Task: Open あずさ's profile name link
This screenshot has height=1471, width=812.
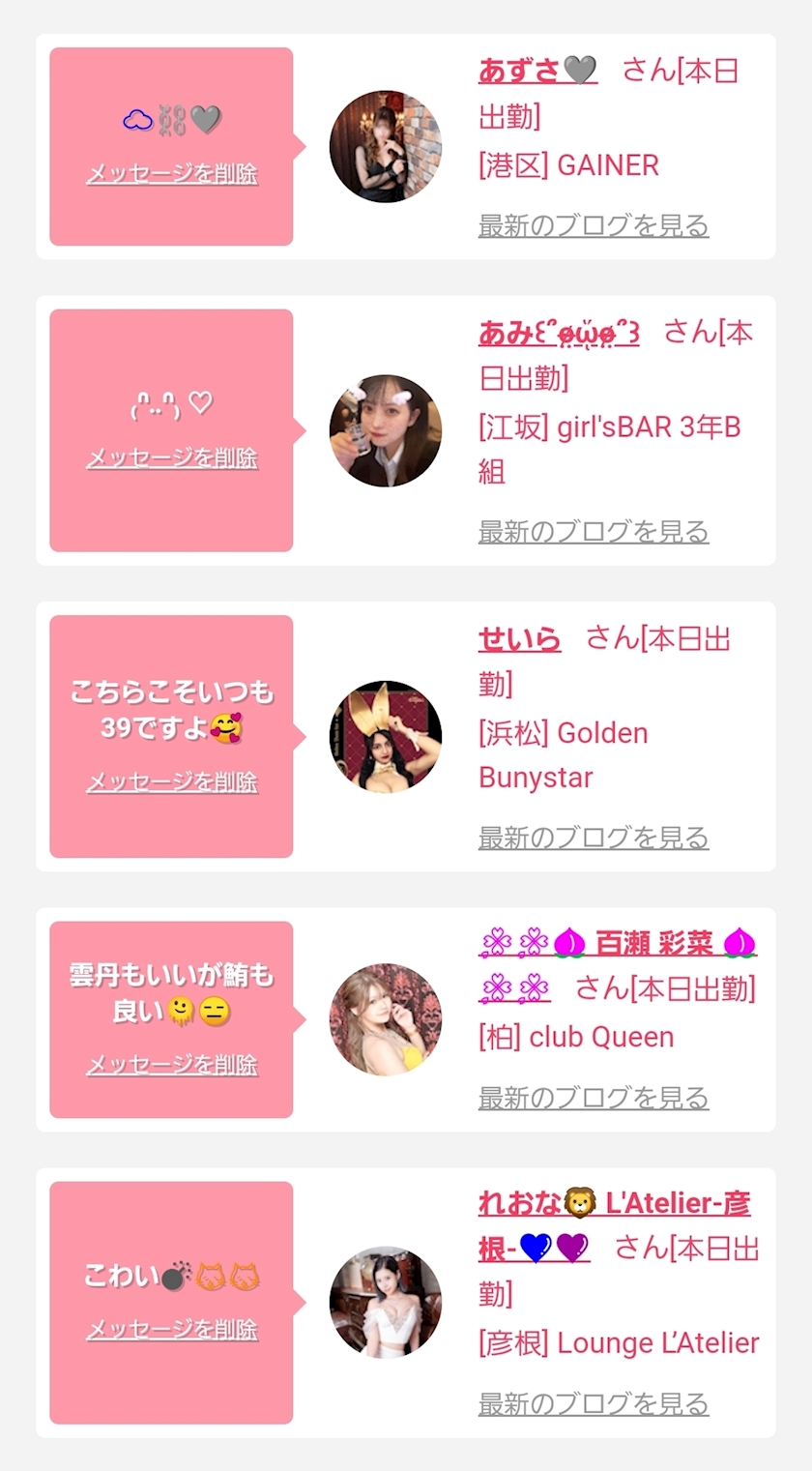Action: (537, 71)
